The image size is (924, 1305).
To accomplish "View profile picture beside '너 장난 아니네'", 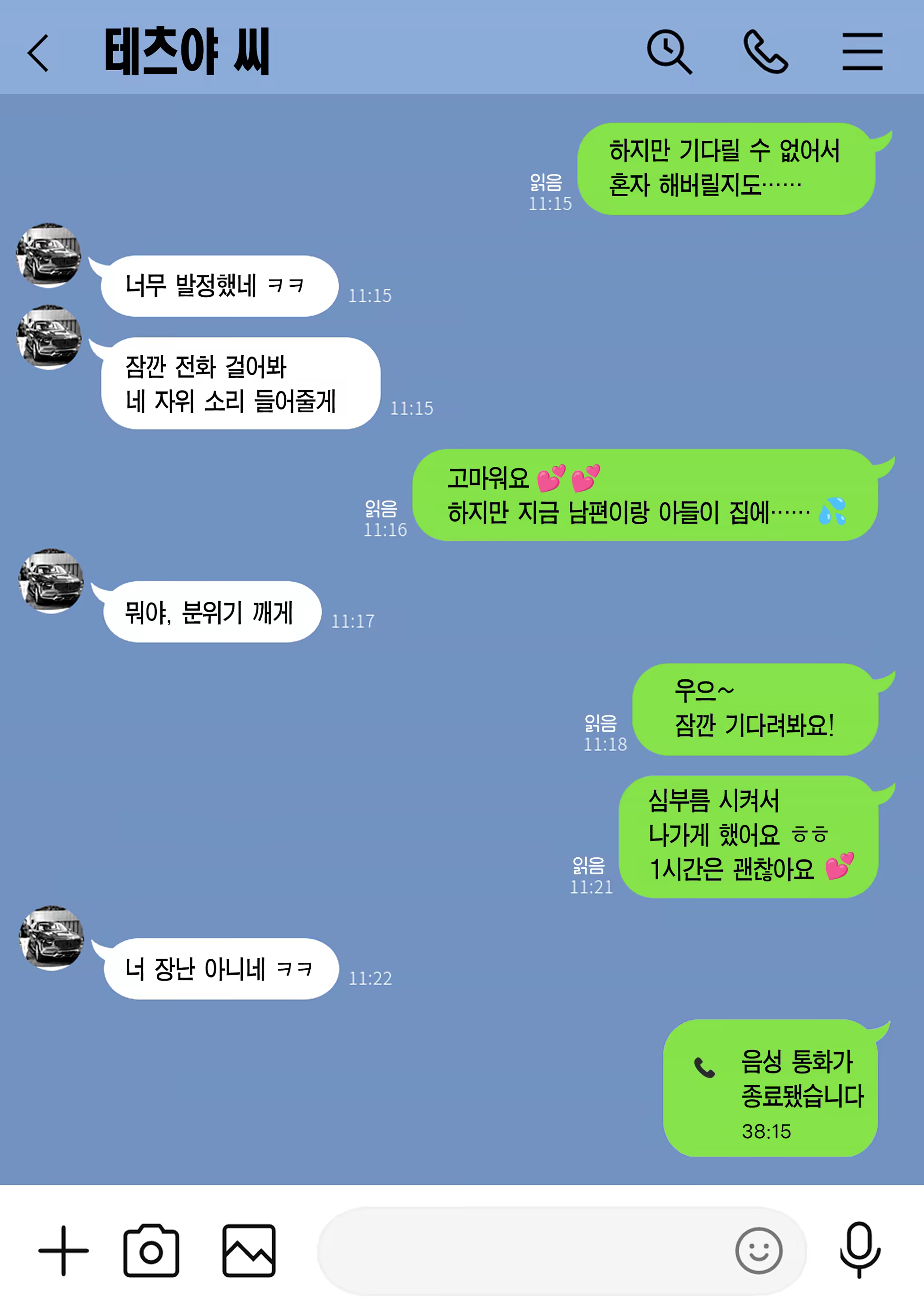I will pyautogui.click(x=52, y=938).
